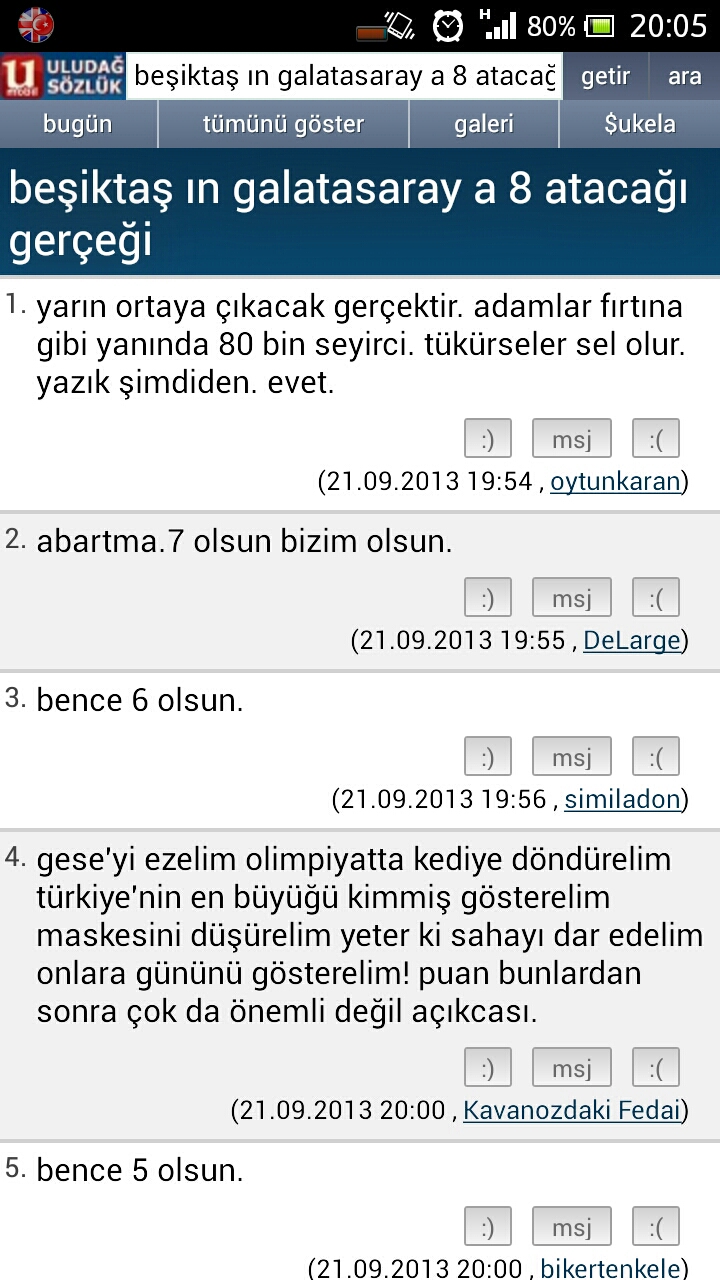
Task: Open the Şukela tab
Action: 640,124
